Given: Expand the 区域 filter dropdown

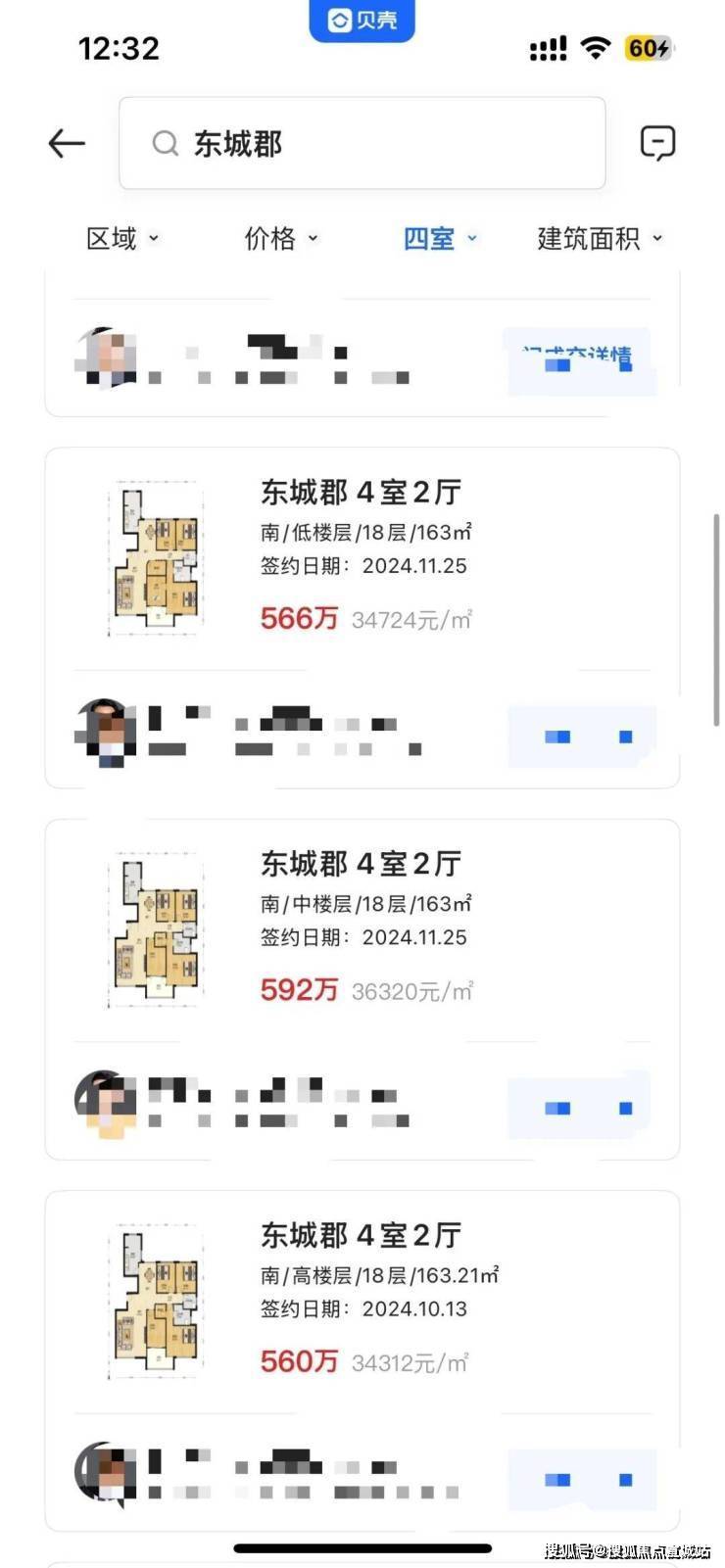Looking at the screenshot, I should 121,238.
